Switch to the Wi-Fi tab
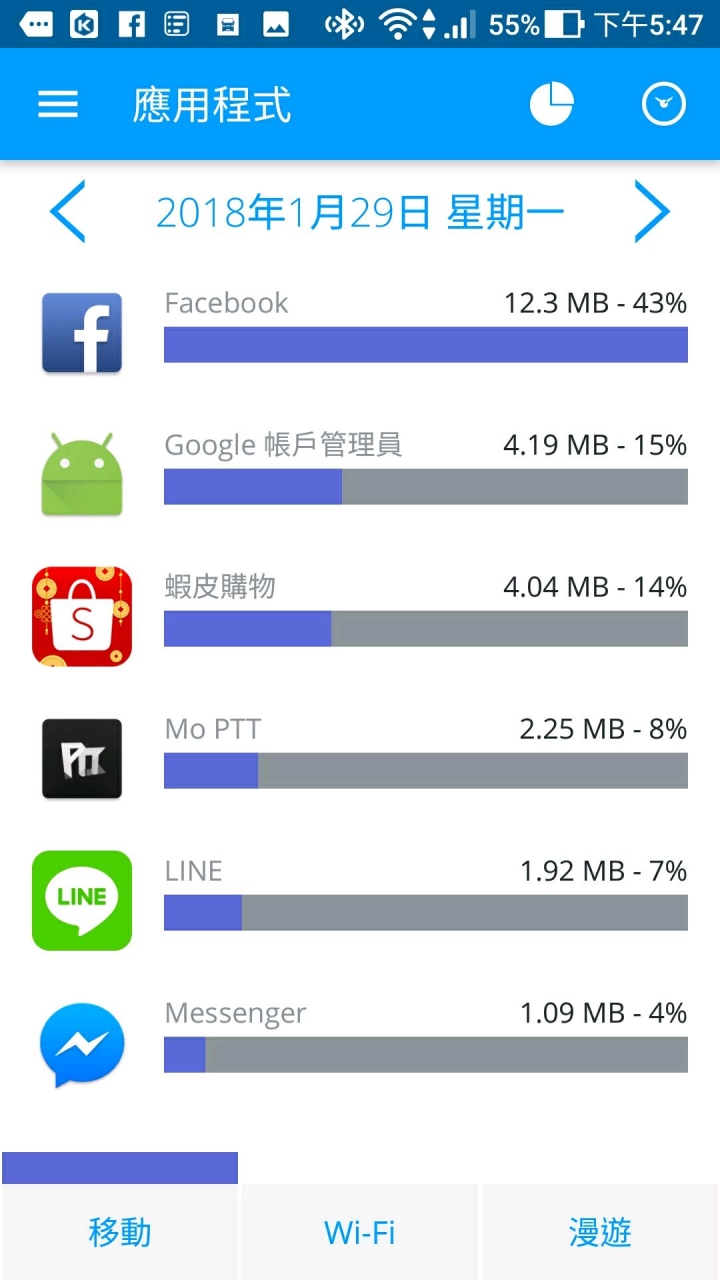The height and width of the screenshot is (1280, 720). 360,1232
